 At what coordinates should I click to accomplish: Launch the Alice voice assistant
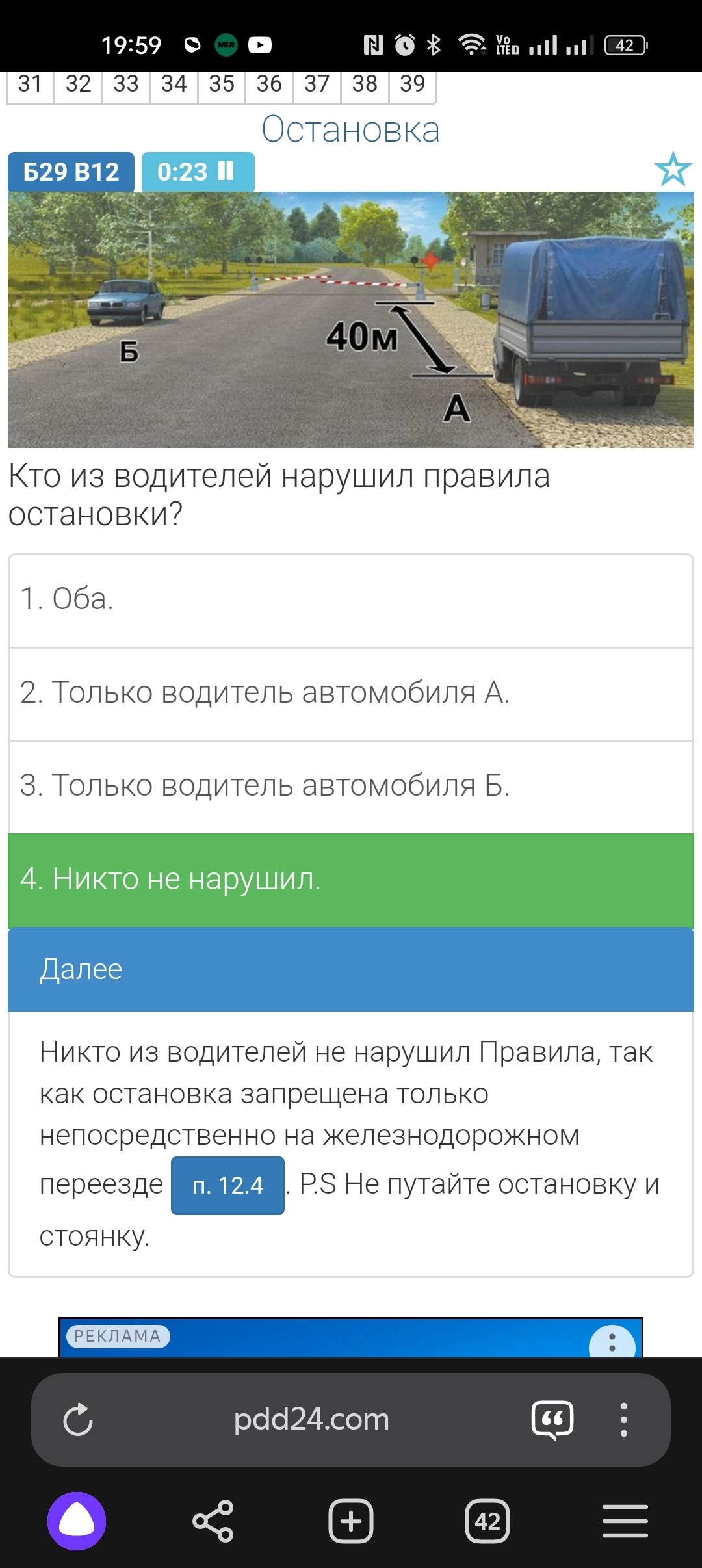click(x=77, y=1521)
